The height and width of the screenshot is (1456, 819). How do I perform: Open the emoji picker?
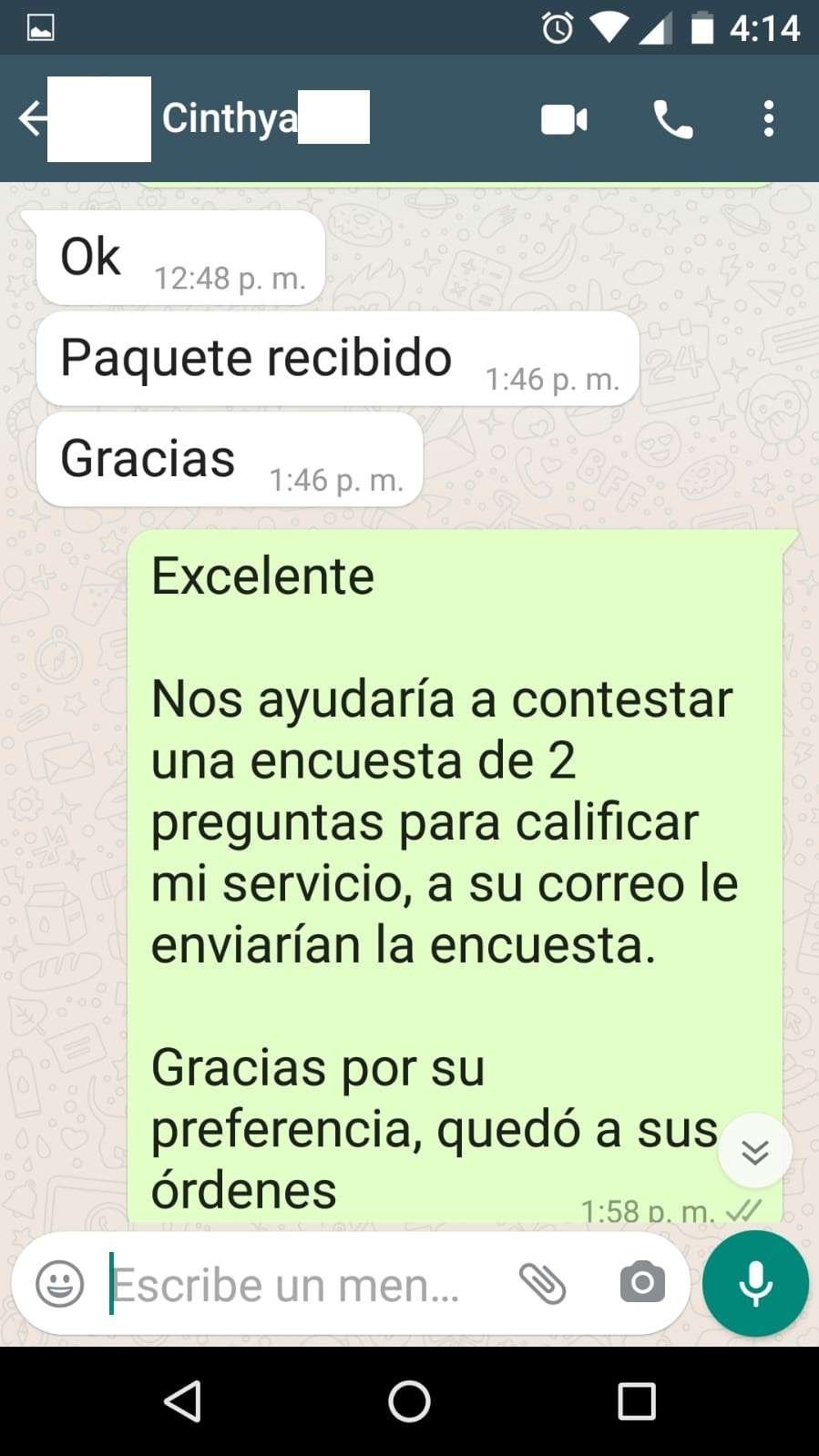60,1284
